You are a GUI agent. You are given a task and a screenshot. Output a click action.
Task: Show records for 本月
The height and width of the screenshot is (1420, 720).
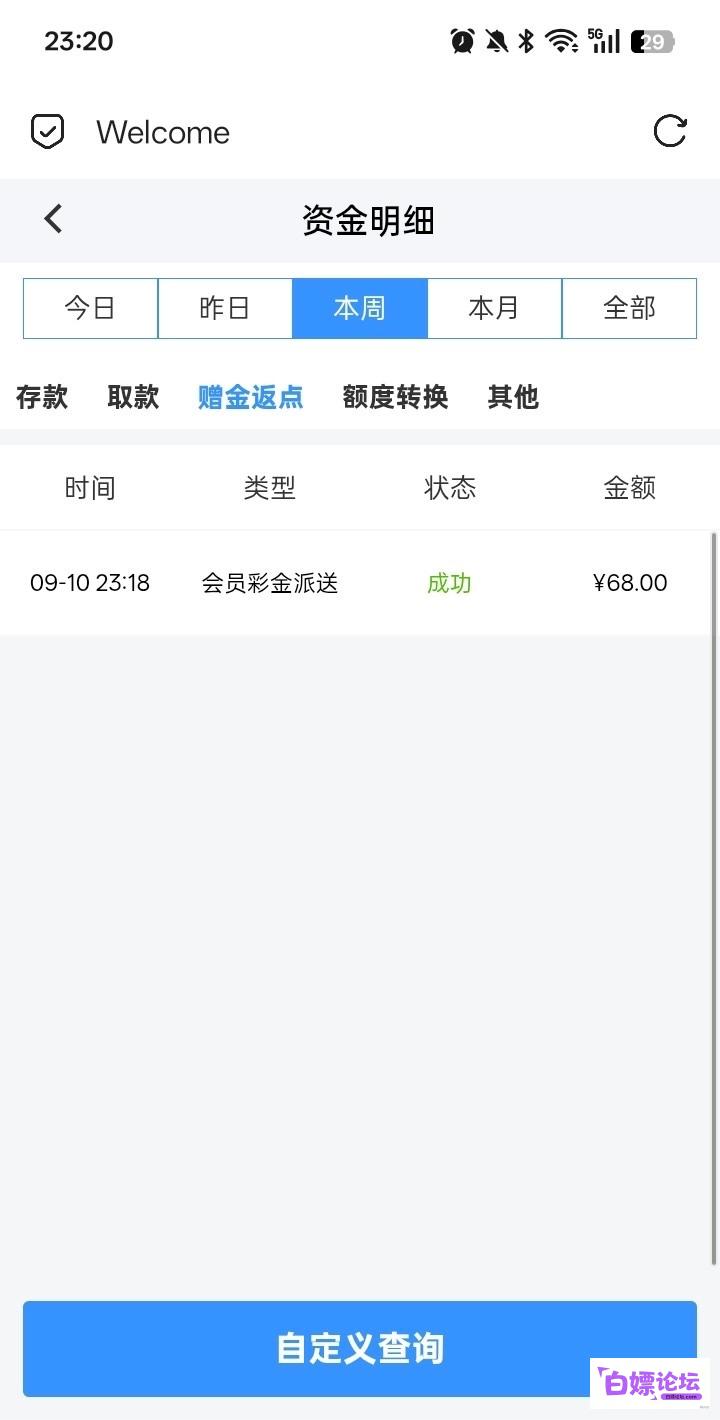pos(495,308)
